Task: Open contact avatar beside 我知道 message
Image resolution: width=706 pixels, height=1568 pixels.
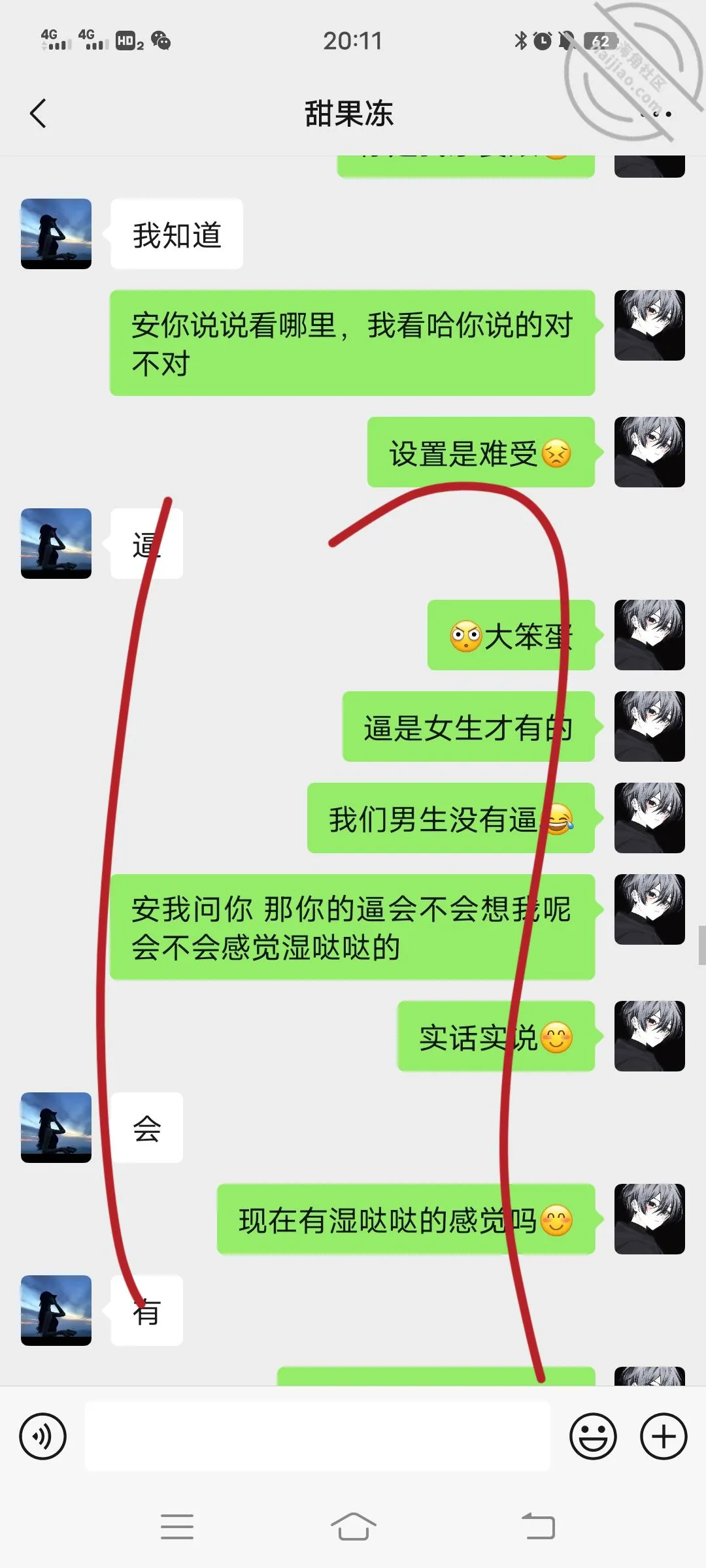Action: pyautogui.click(x=56, y=234)
